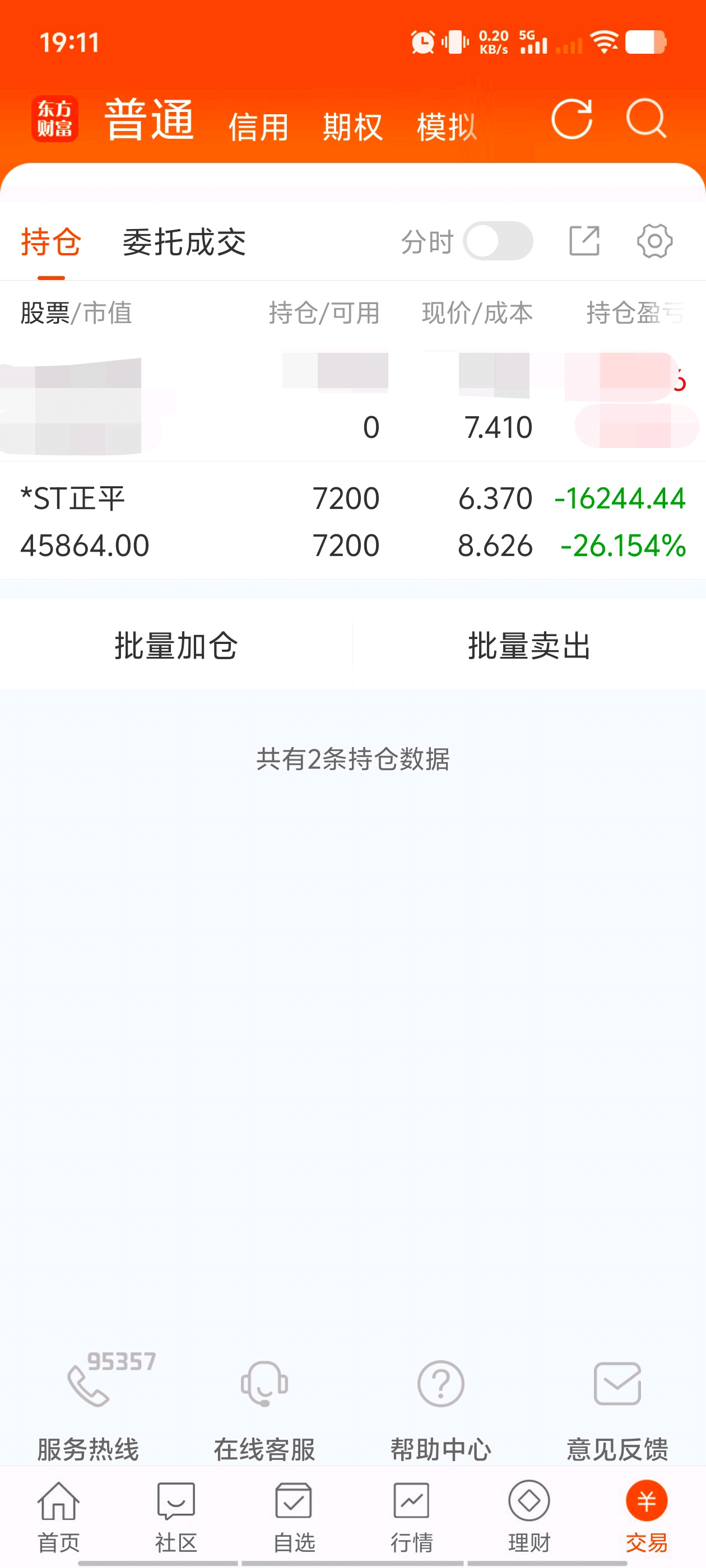Toggle the 分时 switch on

498,241
